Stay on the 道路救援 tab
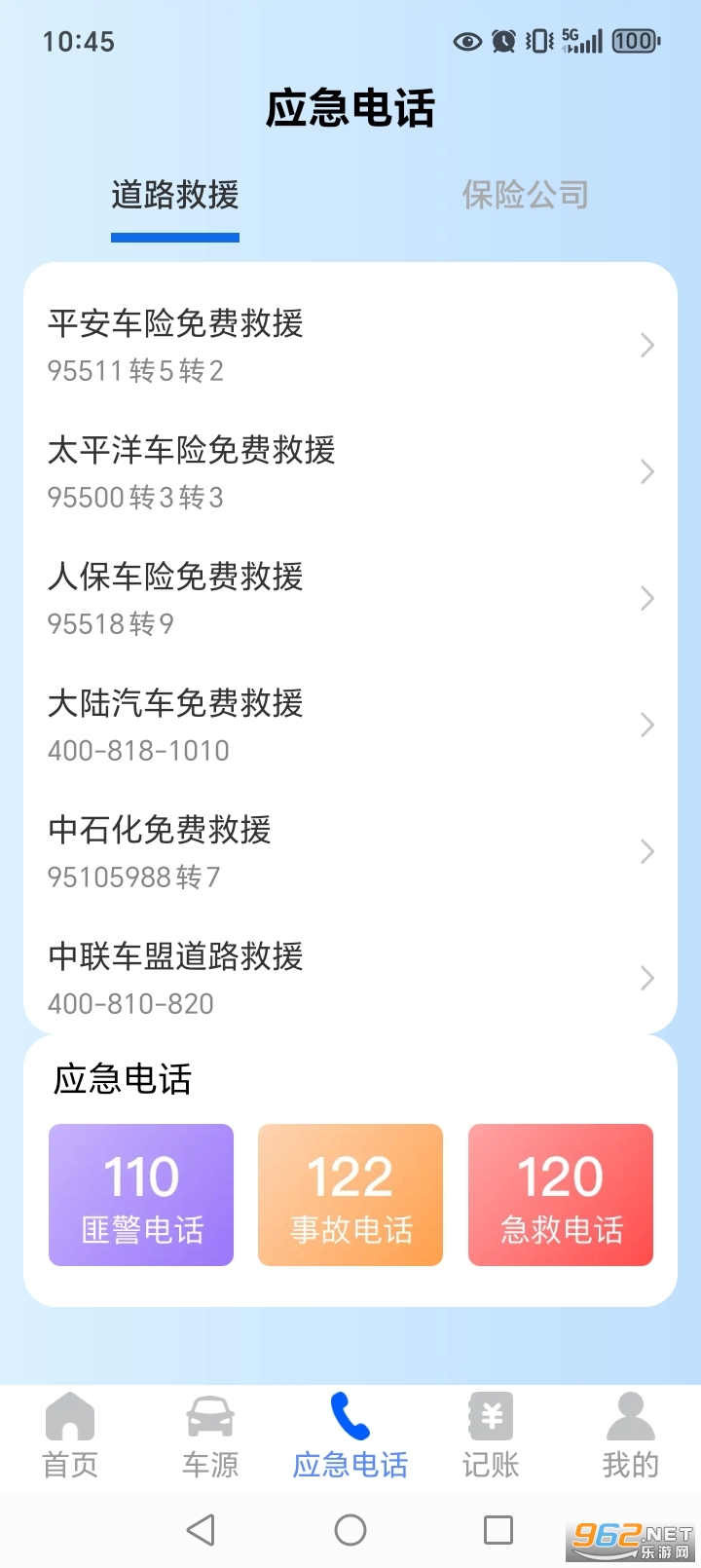701x1568 pixels. click(174, 197)
